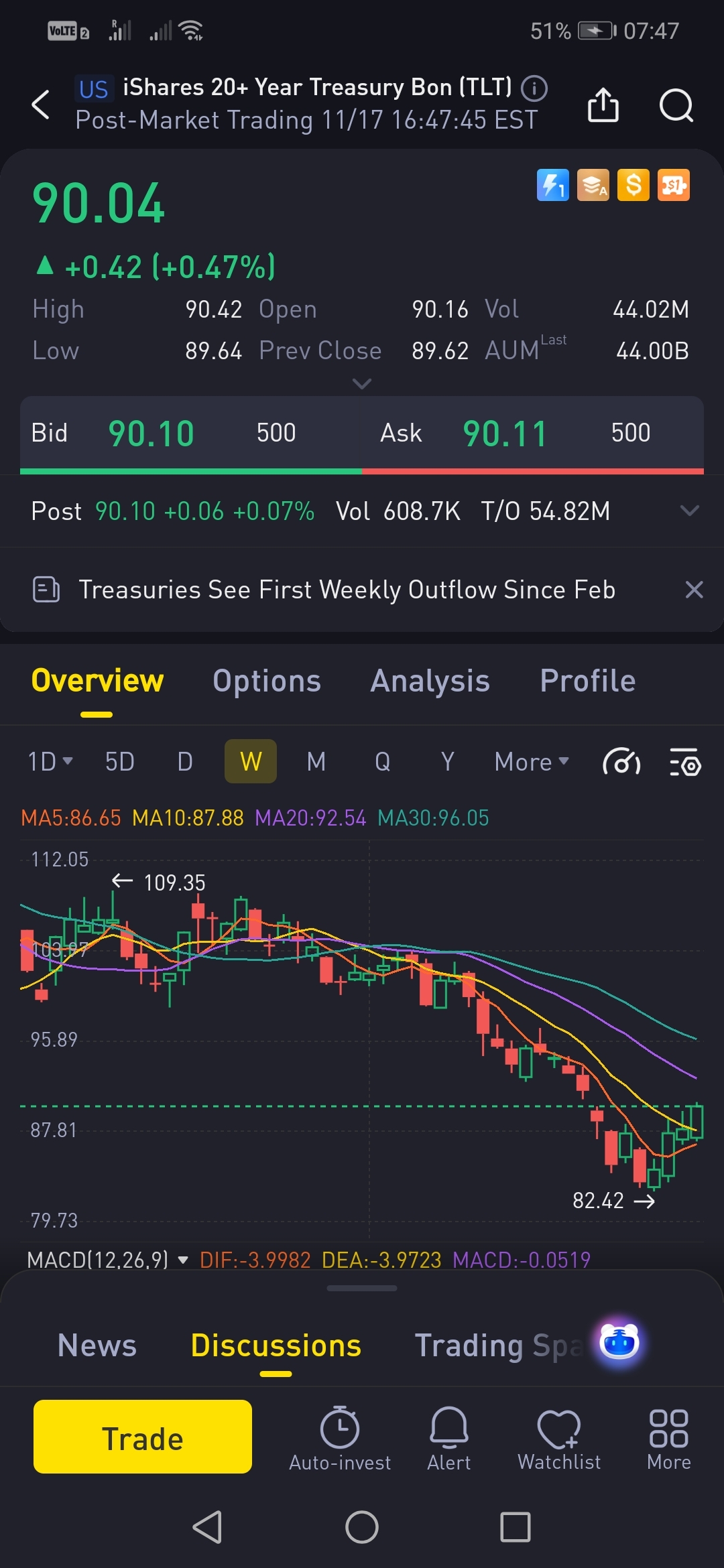Go back from the TLT page
The width and height of the screenshot is (724, 1568).
click(x=41, y=105)
